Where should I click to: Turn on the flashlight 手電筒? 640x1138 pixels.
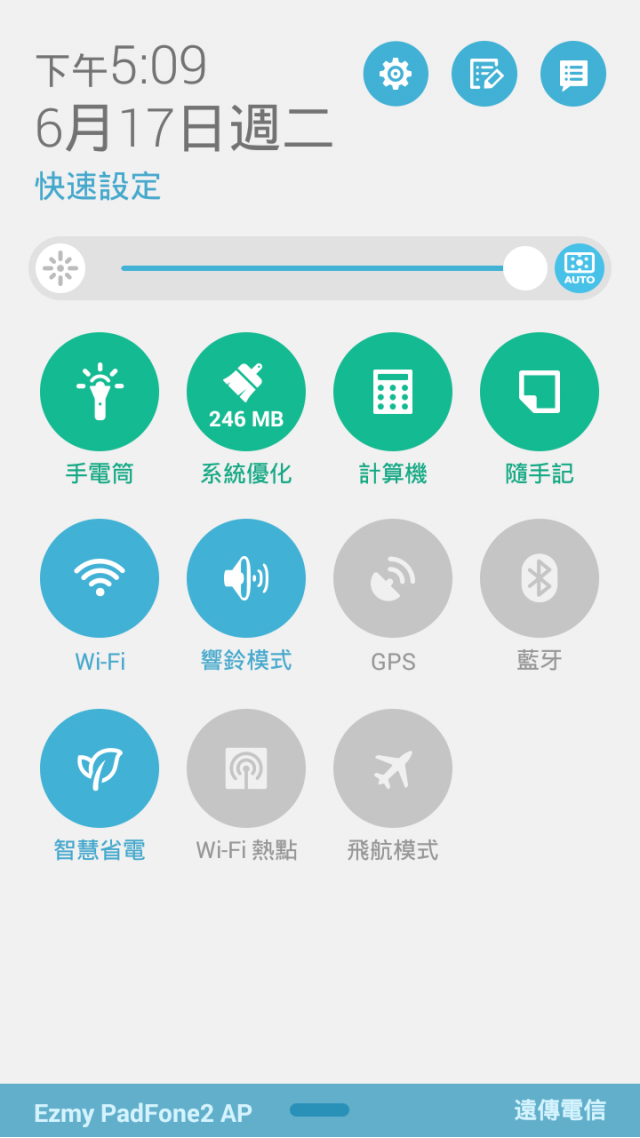(99, 392)
